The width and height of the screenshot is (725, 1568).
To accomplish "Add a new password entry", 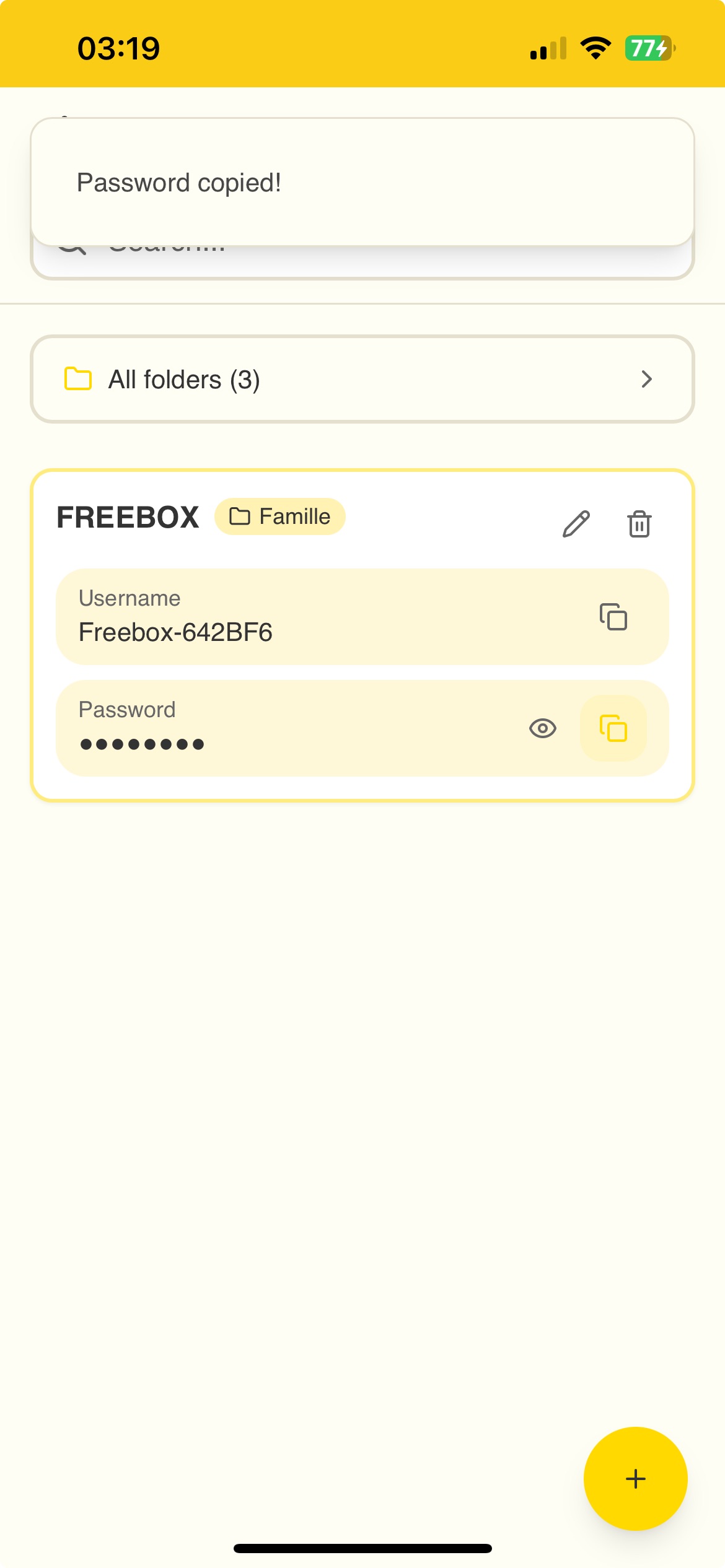I will (x=635, y=1479).
